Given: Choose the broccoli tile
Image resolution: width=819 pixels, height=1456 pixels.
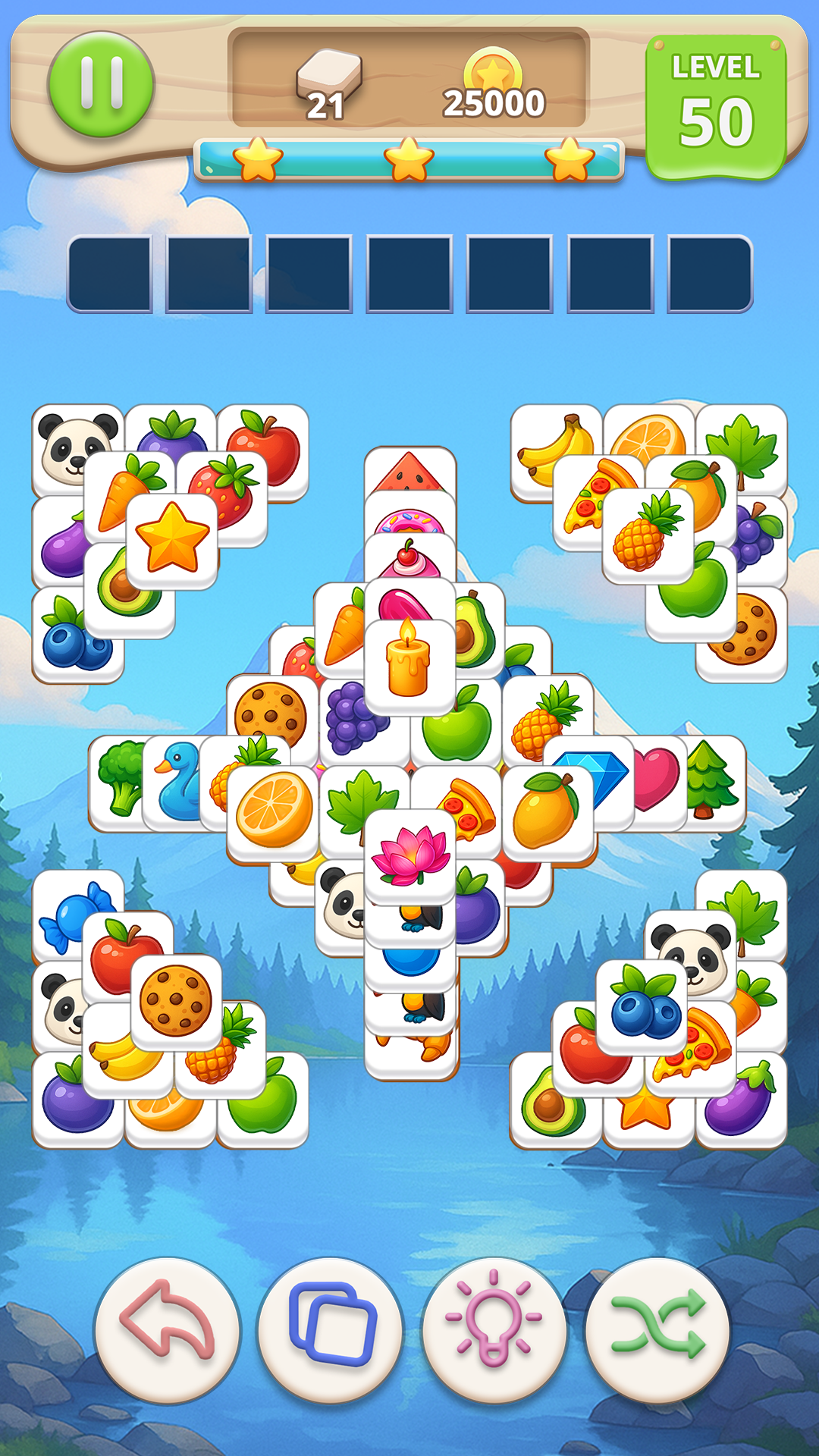Looking at the screenshot, I should [x=118, y=781].
